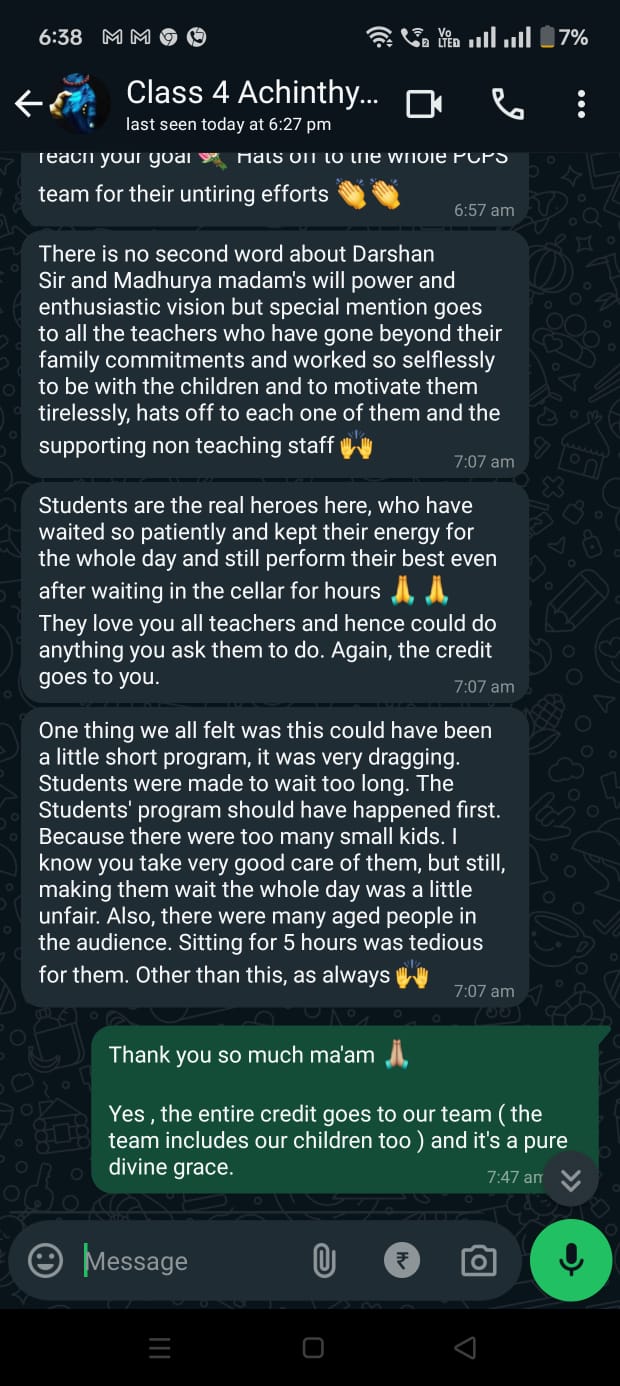This screenshot has width=620, height=1386.
Task: Tap the system back button
Action: [465, 1348]
